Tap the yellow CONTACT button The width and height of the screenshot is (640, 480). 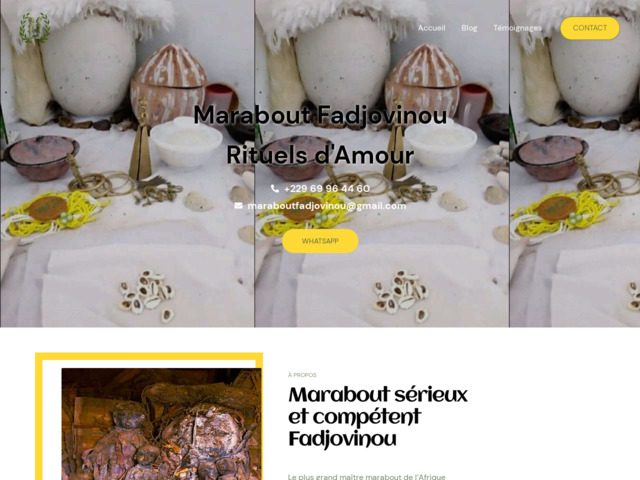pos(589,28)
